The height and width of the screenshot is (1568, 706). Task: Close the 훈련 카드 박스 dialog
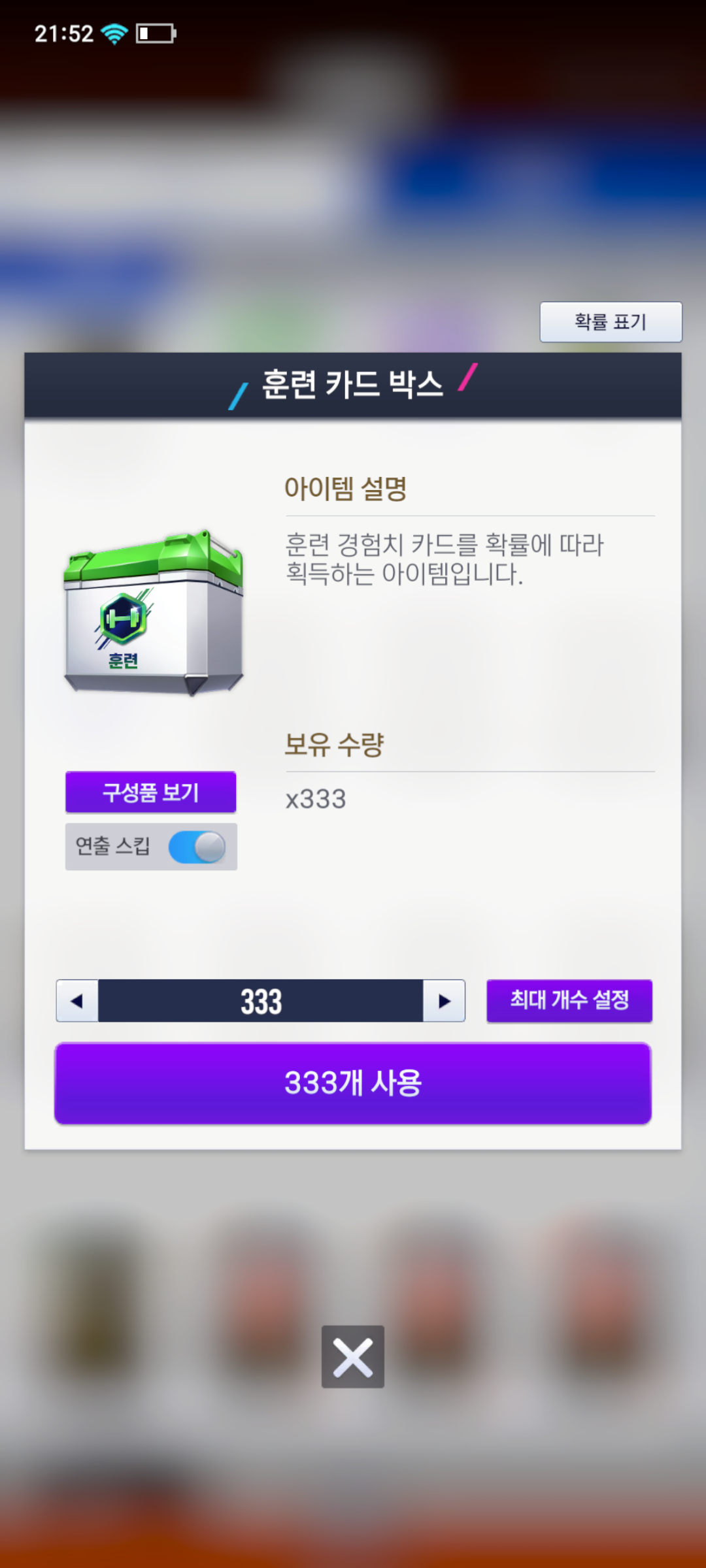click(x=352, y=1357)
